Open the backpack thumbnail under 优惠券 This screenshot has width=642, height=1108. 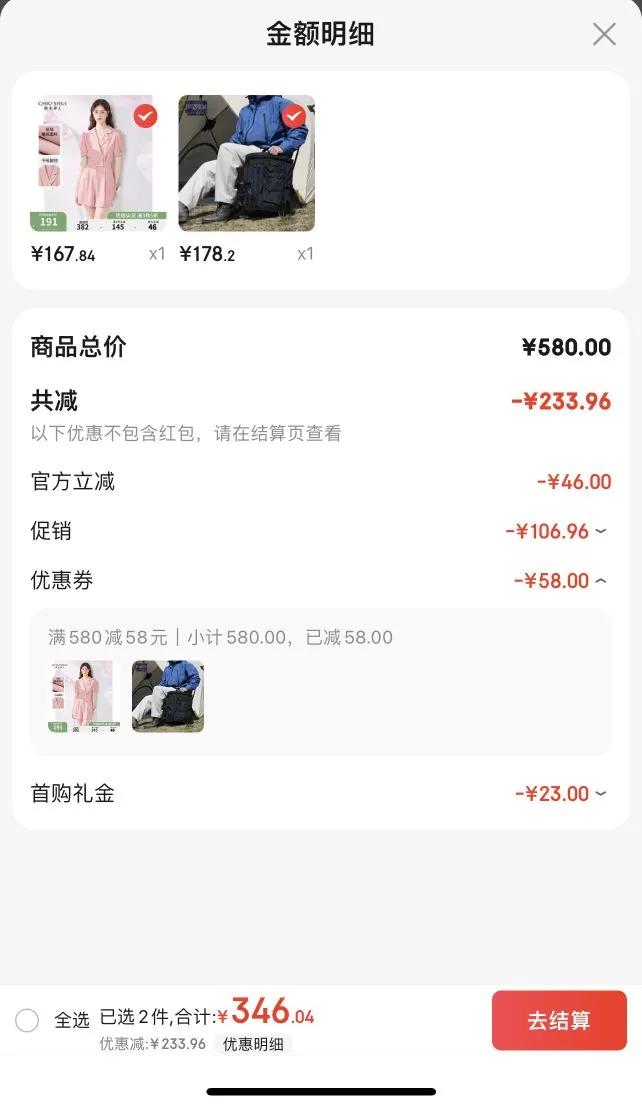[168, 696]
